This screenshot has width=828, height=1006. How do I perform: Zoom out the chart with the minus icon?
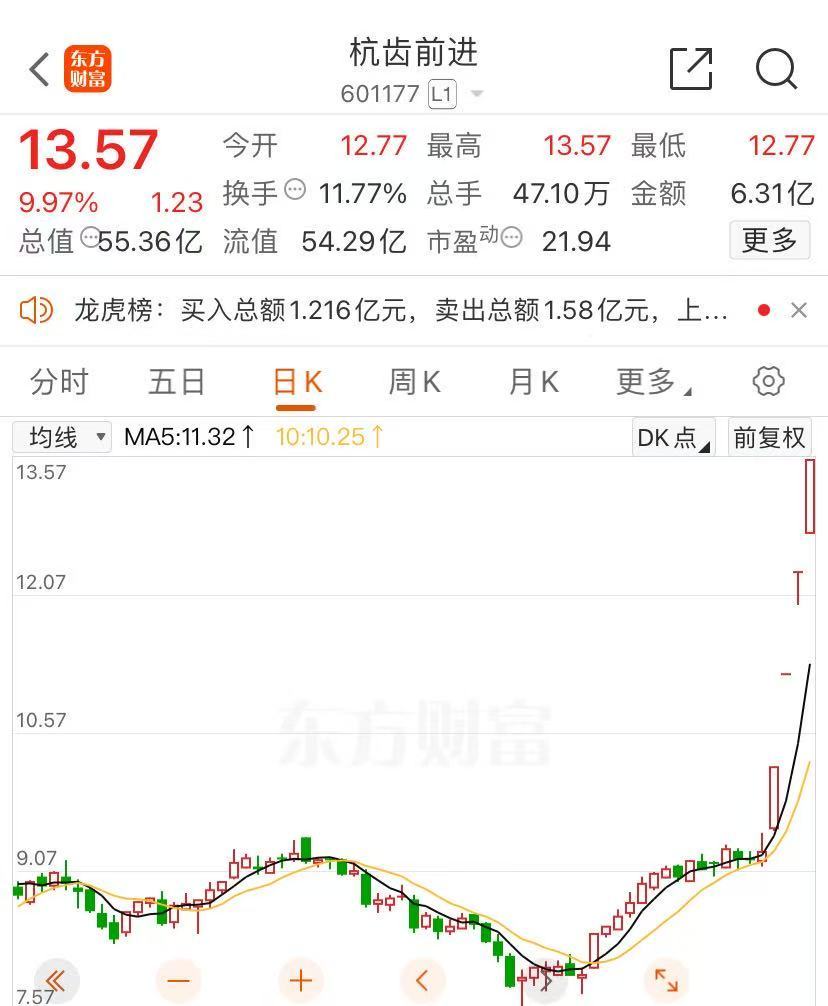pos(178,981)
